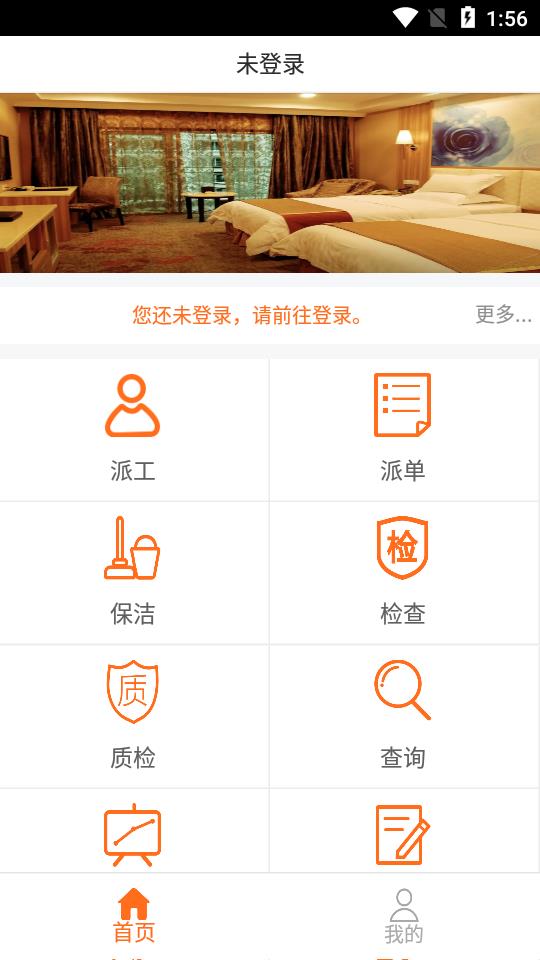
Task: Open the 派工 dispatch workers tile
Action: pyautogui.click(x=134, y=429)
